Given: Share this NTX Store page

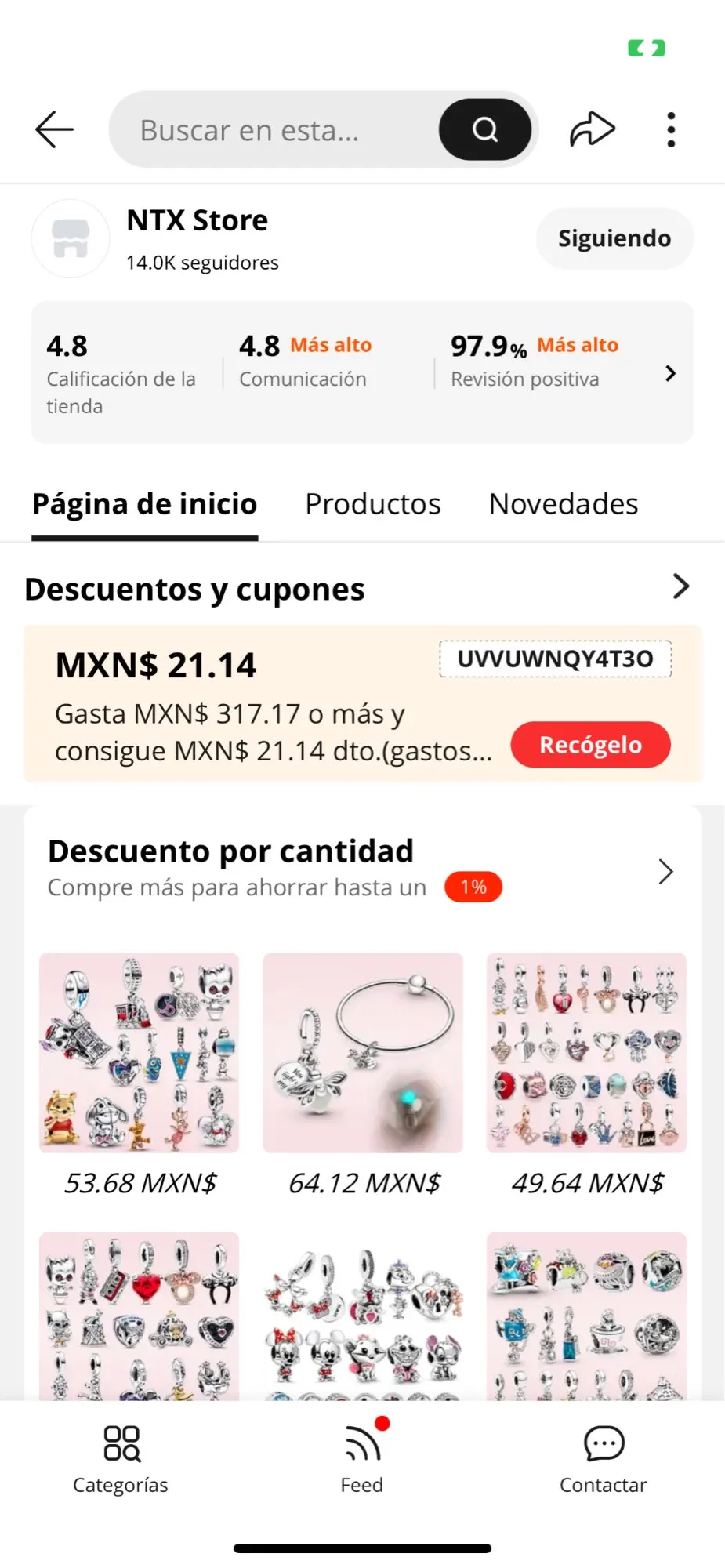Looking at the screenshot, I should [x=592, y=129].
